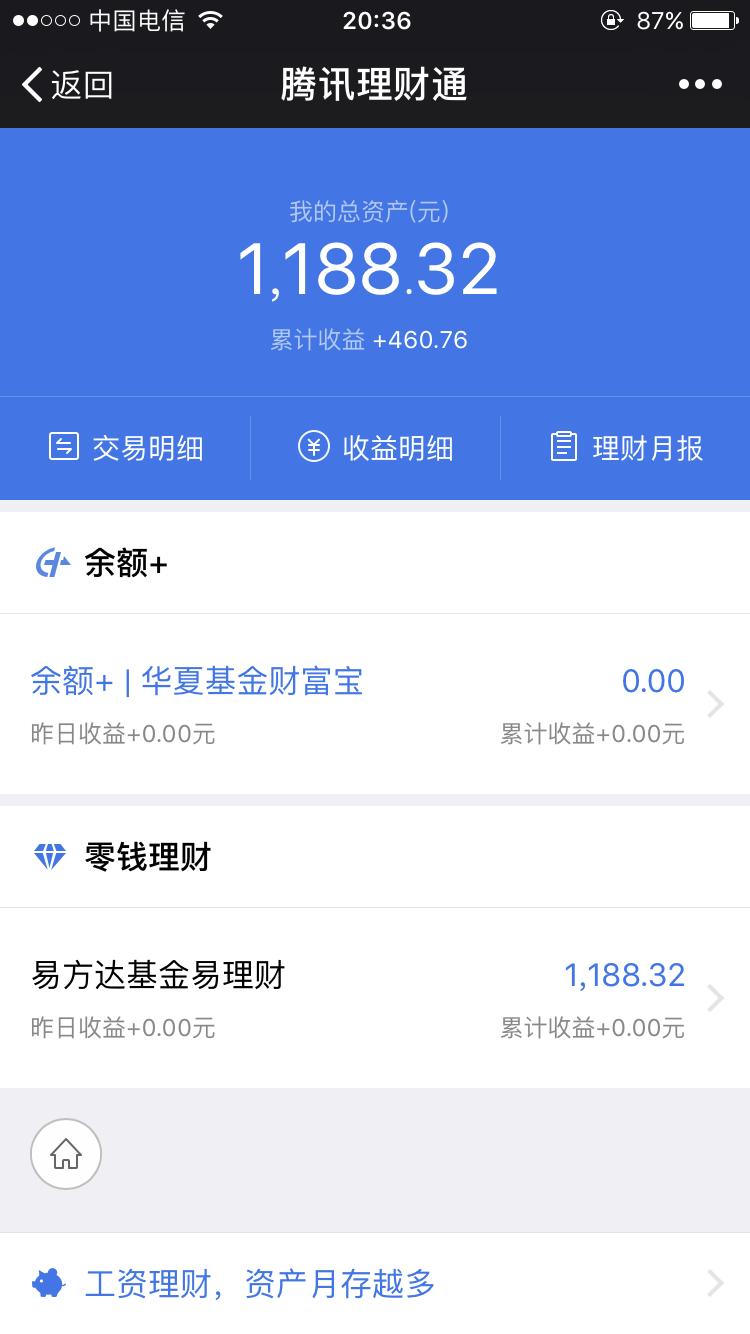Expand the 工资理财 banner chevron
The height and width of the screenshot is (1334, 750).
click(716, 1283)
